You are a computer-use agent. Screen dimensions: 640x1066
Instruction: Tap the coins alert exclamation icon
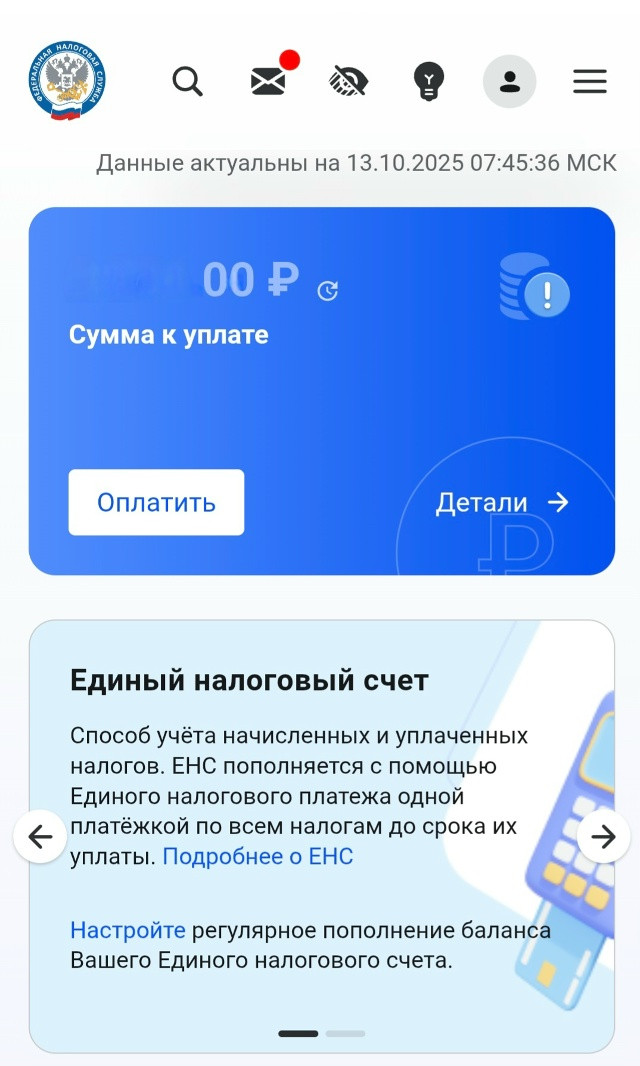546,294
